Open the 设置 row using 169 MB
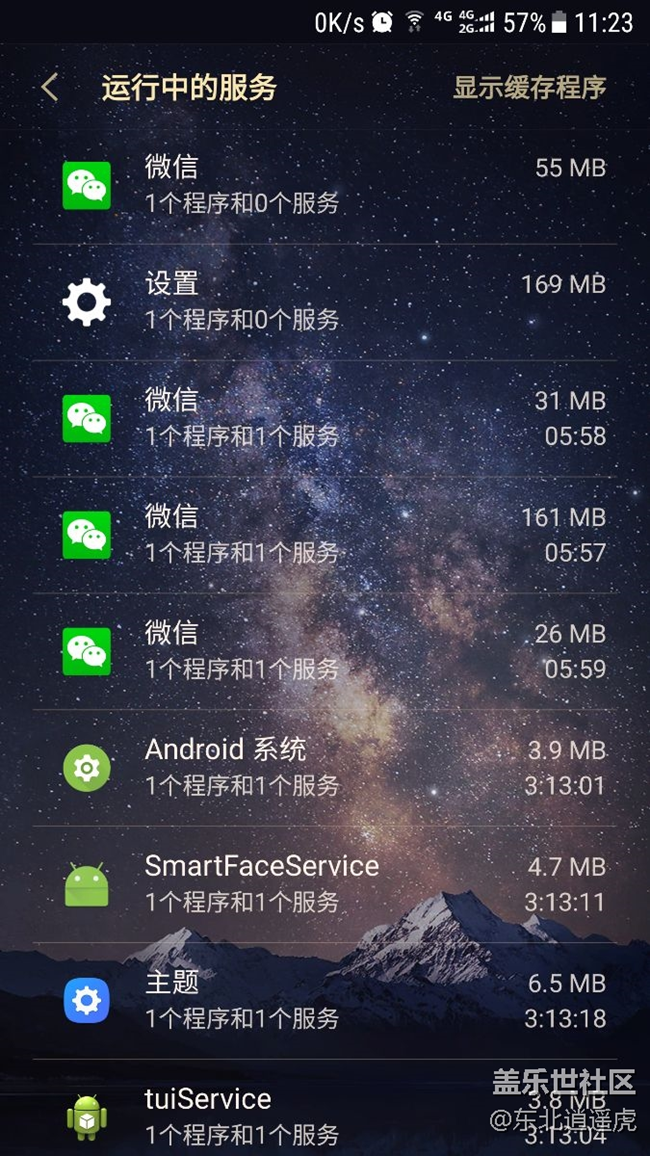The image size is (650, 1156). point(325,302)
